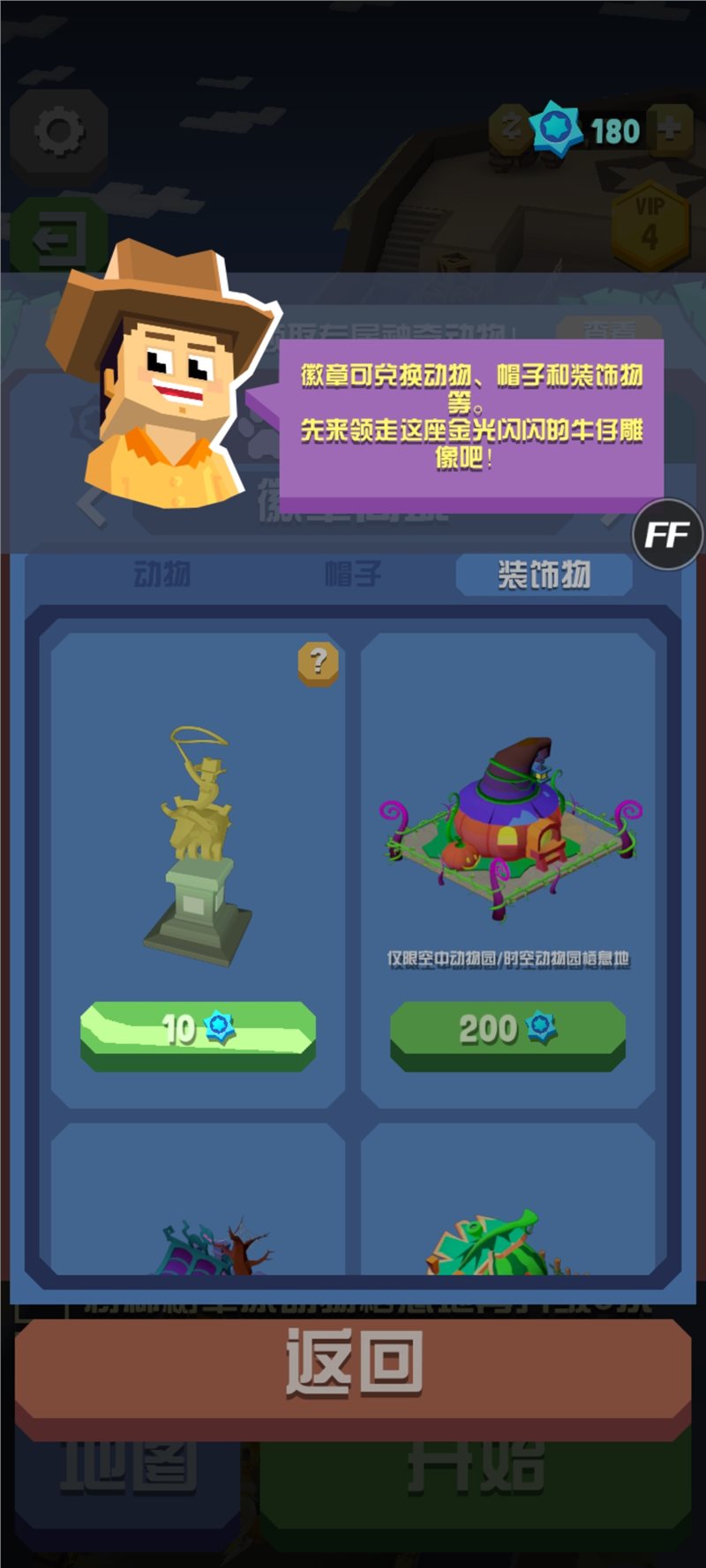
Task: Tap the question mark on the cowboy statue
Action: point(319,663)
